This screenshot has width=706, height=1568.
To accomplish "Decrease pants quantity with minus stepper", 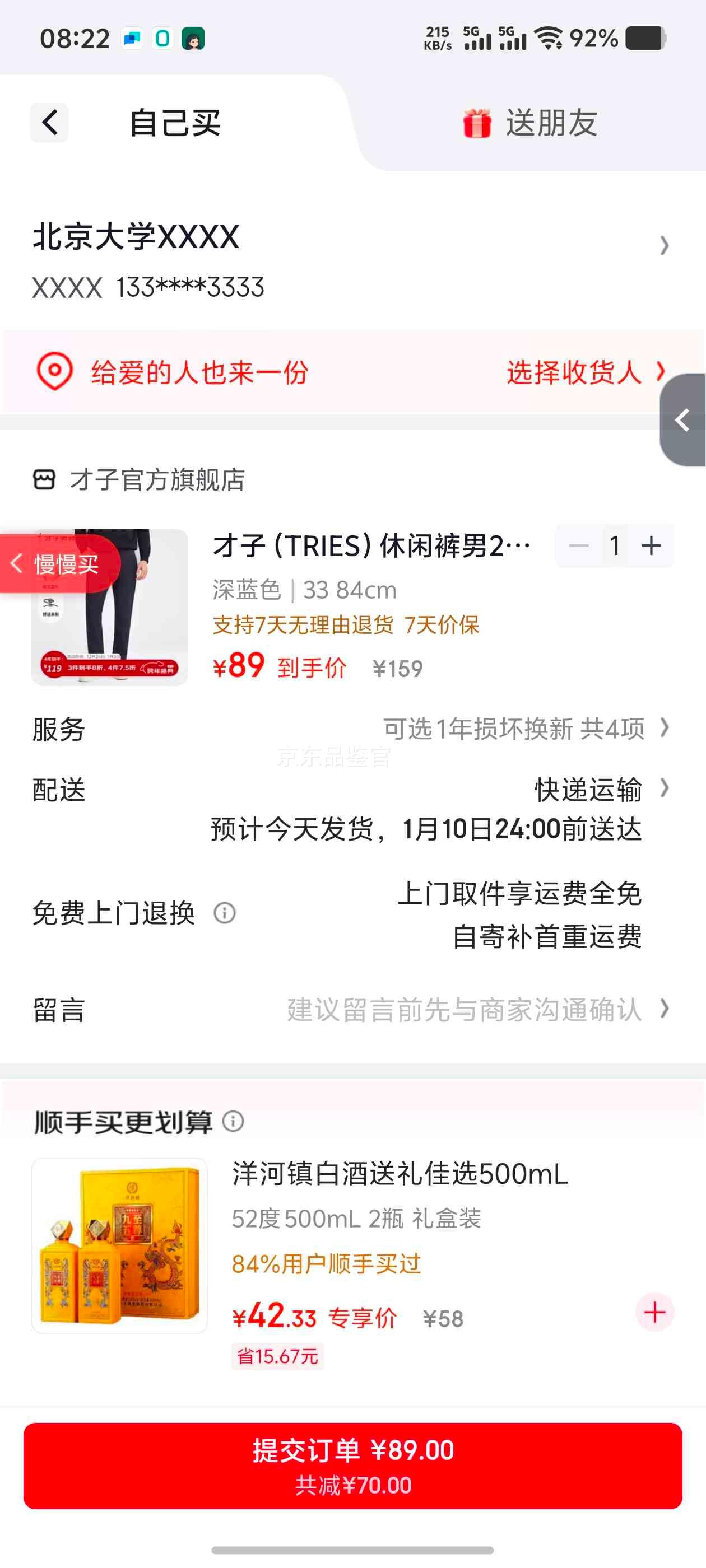I will pos(579,546).
